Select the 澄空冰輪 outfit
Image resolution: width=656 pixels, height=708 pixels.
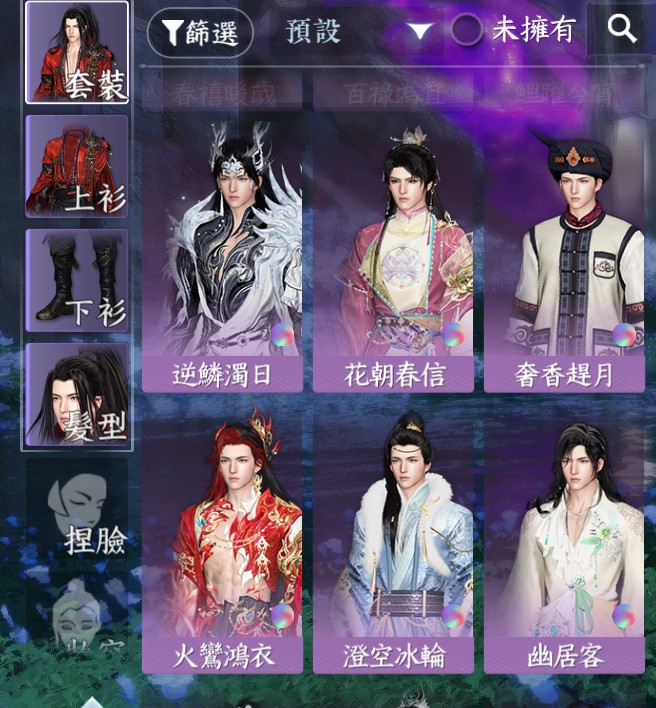click(x=393, y=540)
